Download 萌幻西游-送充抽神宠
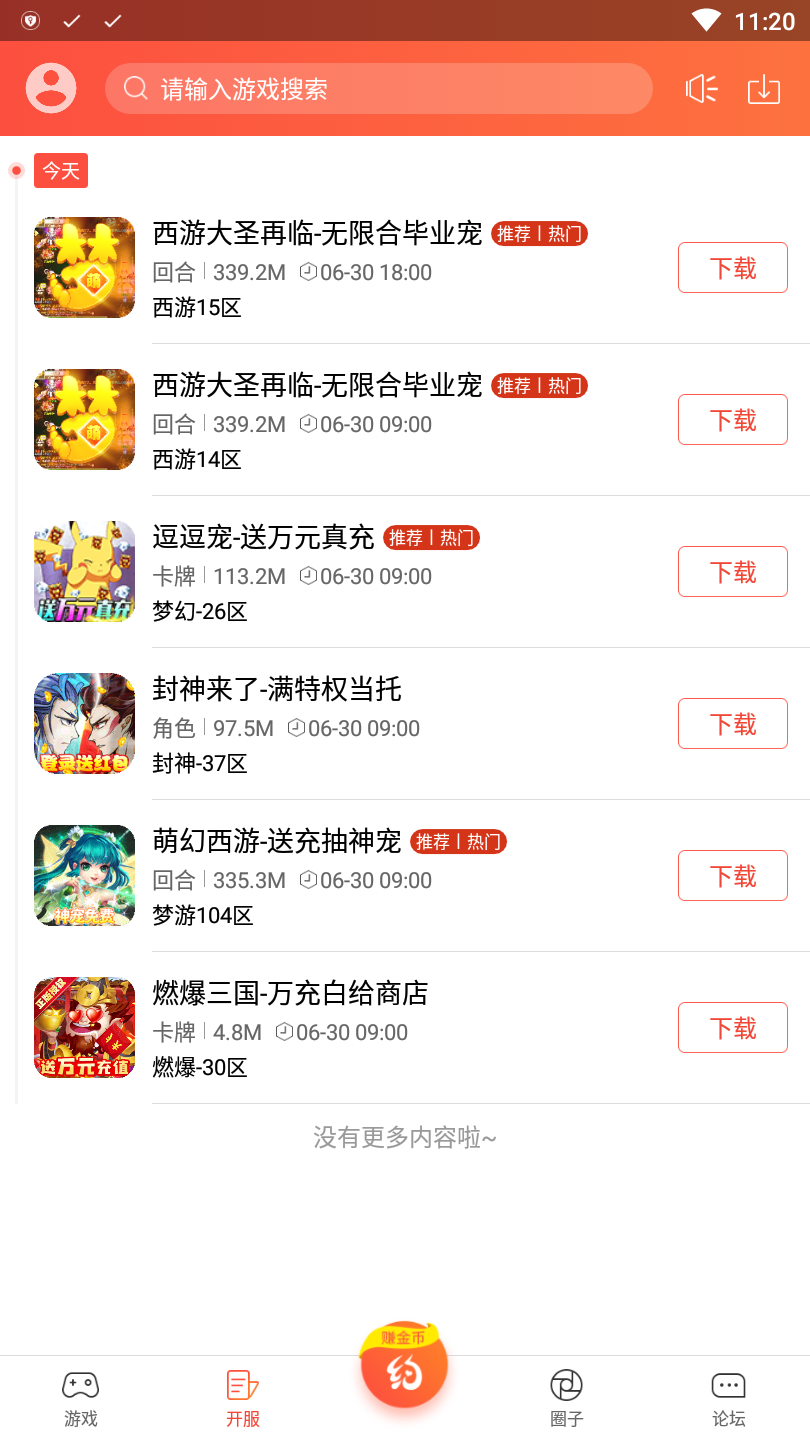The image size is (810, 1440). click(732, 876)
